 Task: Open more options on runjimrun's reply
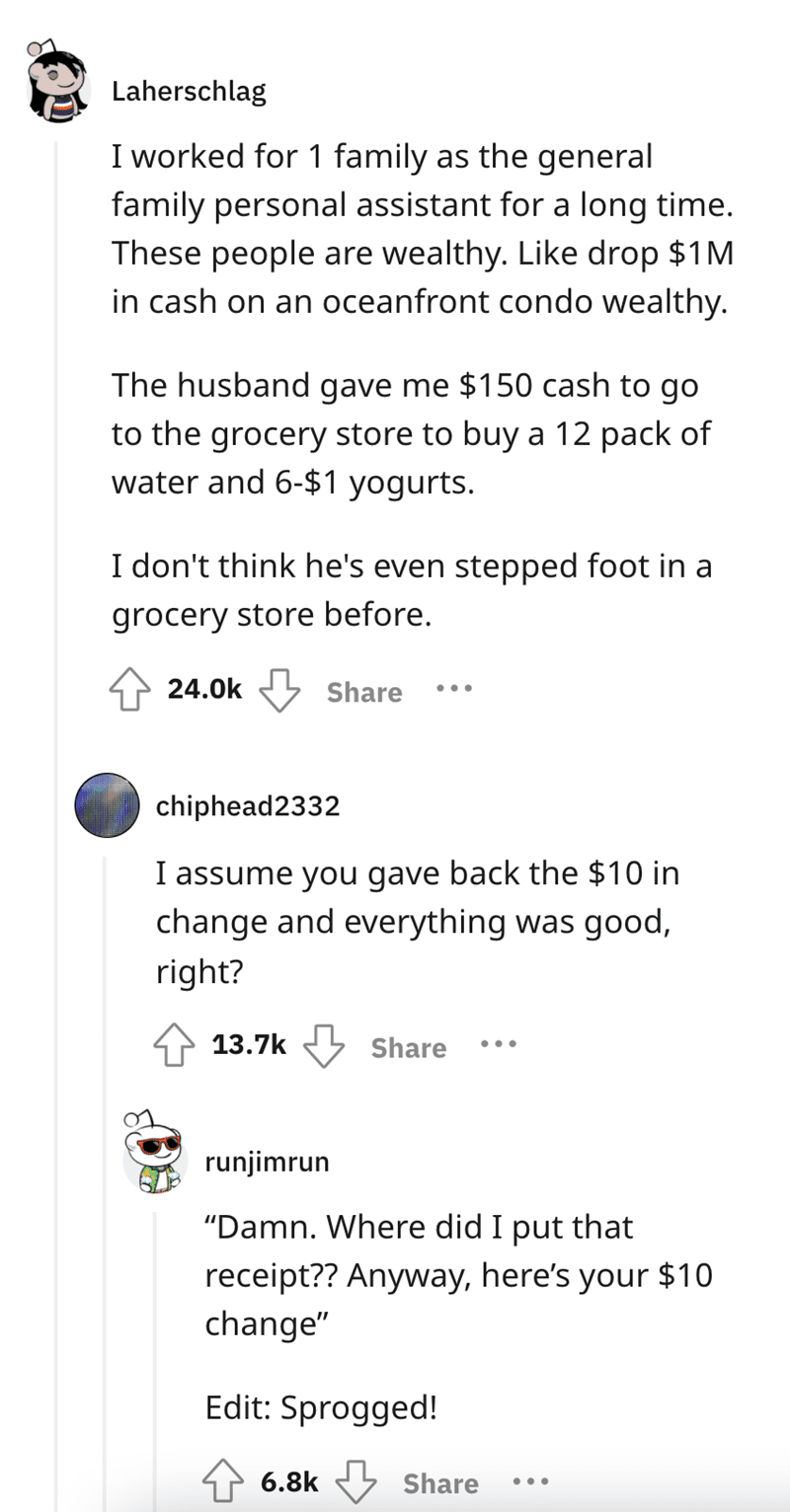point(530,1480)
